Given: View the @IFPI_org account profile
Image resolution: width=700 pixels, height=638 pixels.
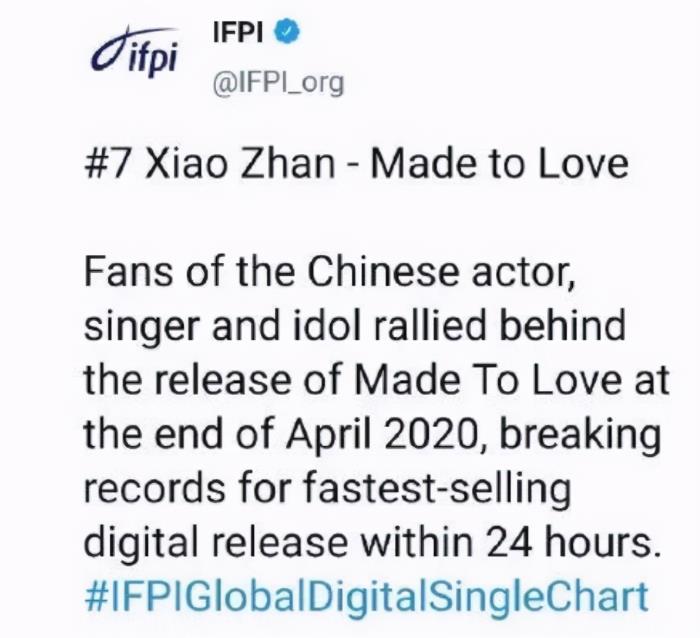Looking at the screenshot, I should [x=277, y=83].
